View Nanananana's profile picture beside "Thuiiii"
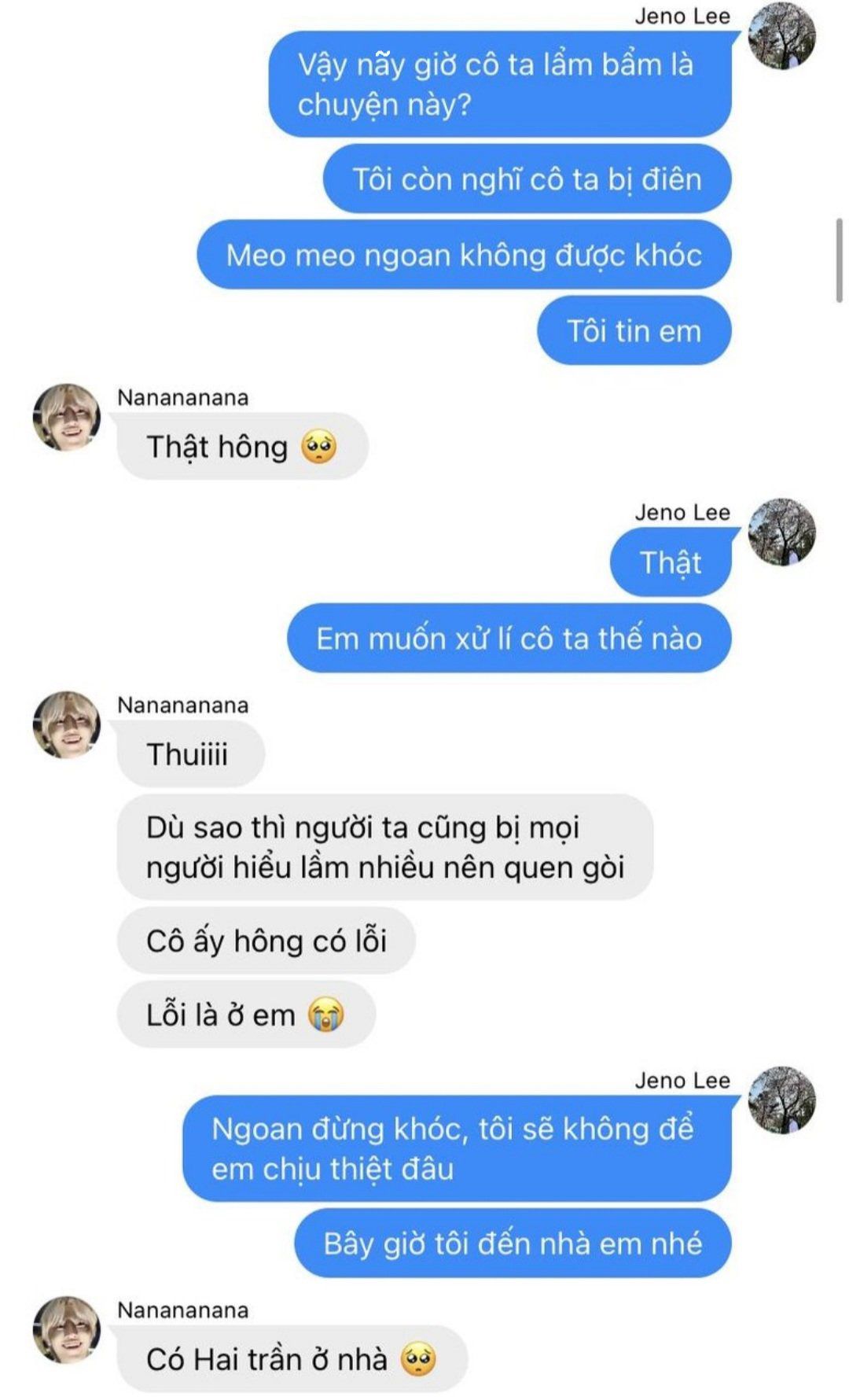Viewport: 849px width, 1400px height. pos(67,725)
